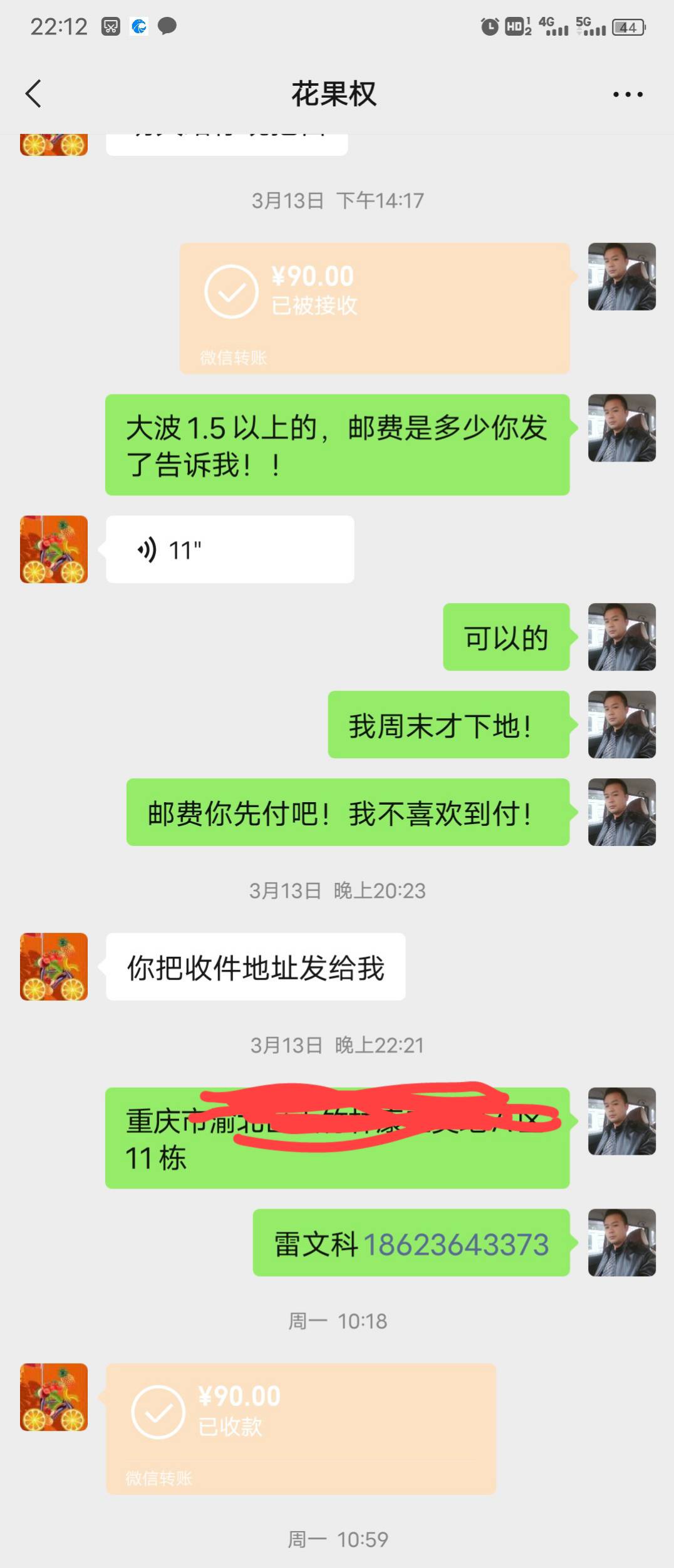Go back from the 花果权 chat
Image resolution: width=674 pixels, height=1568 pixels.
pos(34,94)
